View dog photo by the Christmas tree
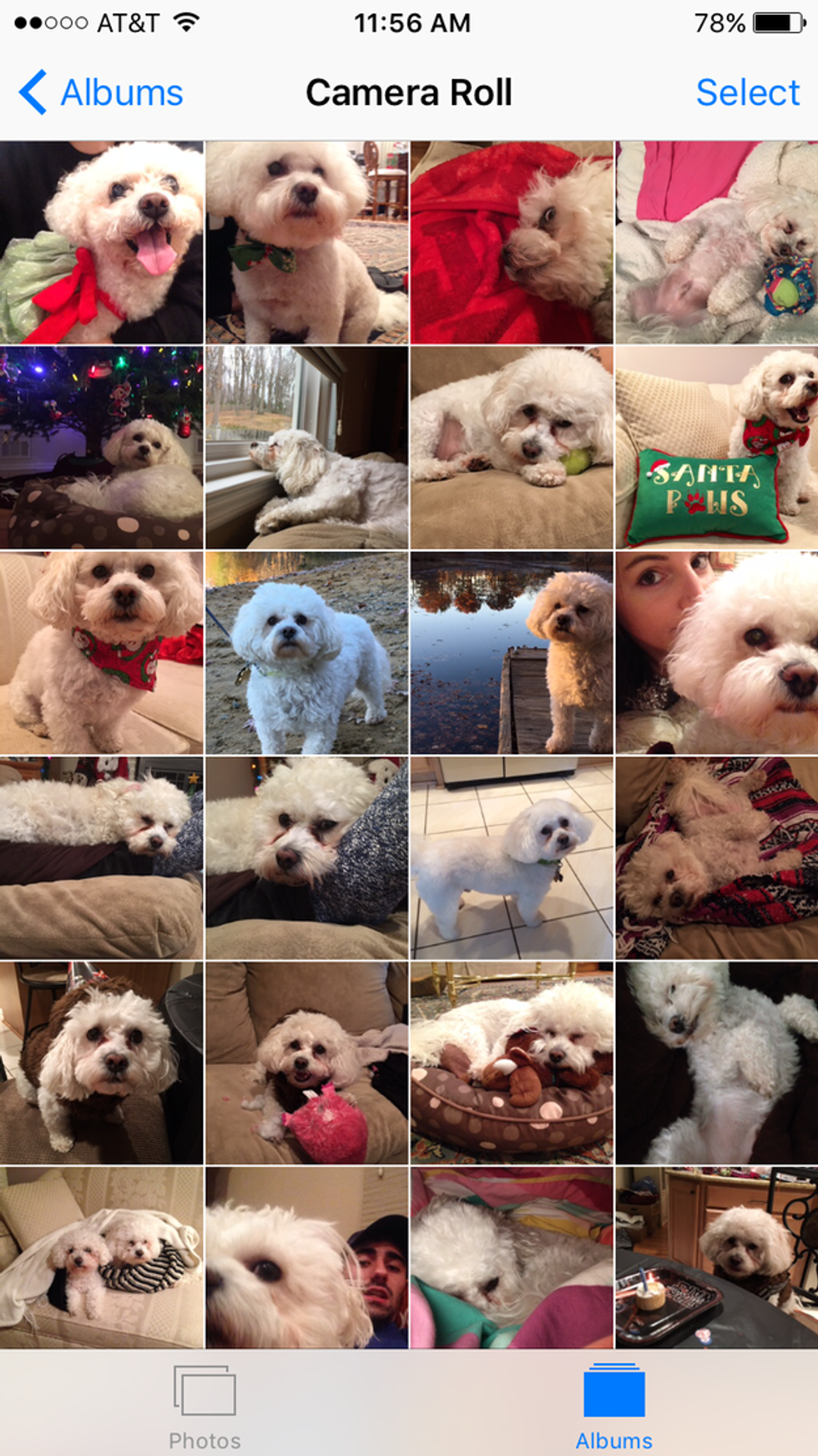Screen dimensions: 818x1456 click(102, 447)
